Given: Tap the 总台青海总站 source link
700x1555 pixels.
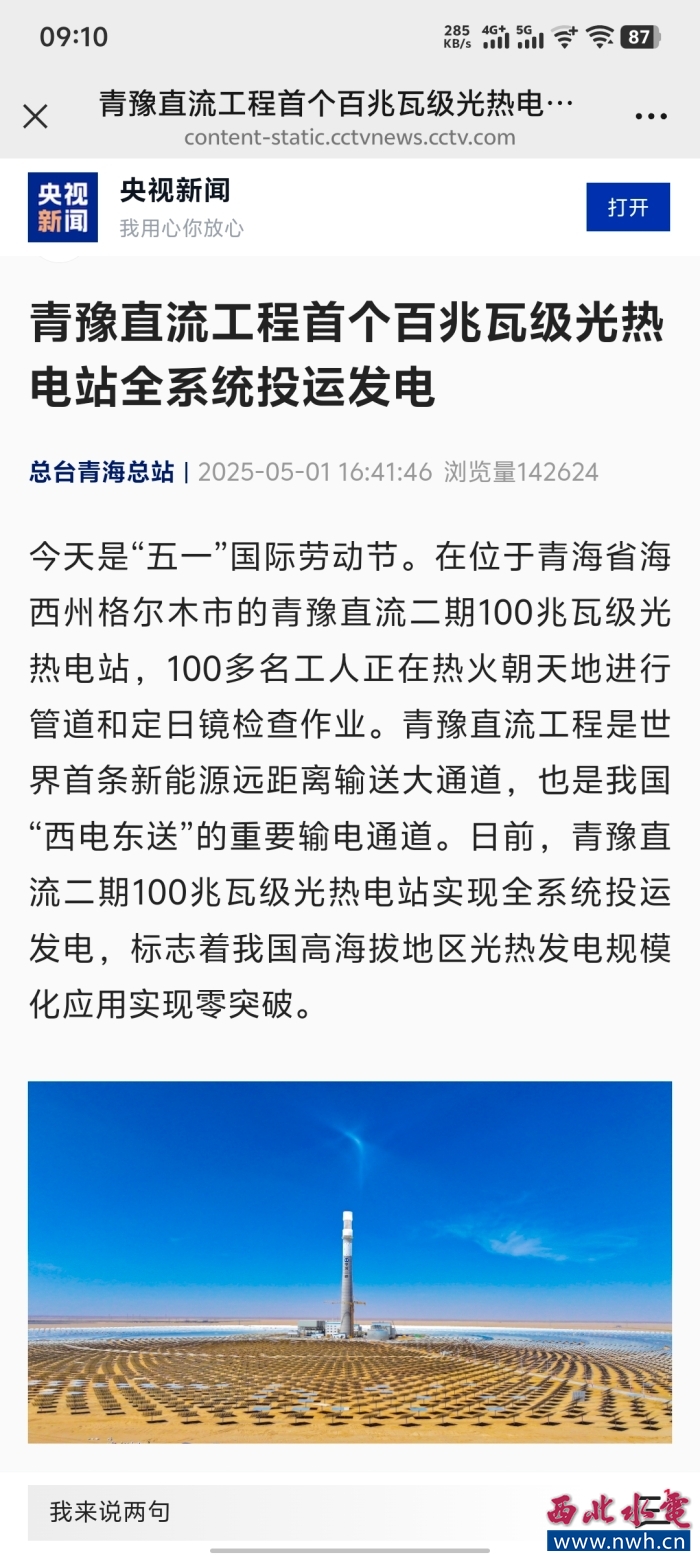Looking at the screenshot, I should (x=101, y=471).
